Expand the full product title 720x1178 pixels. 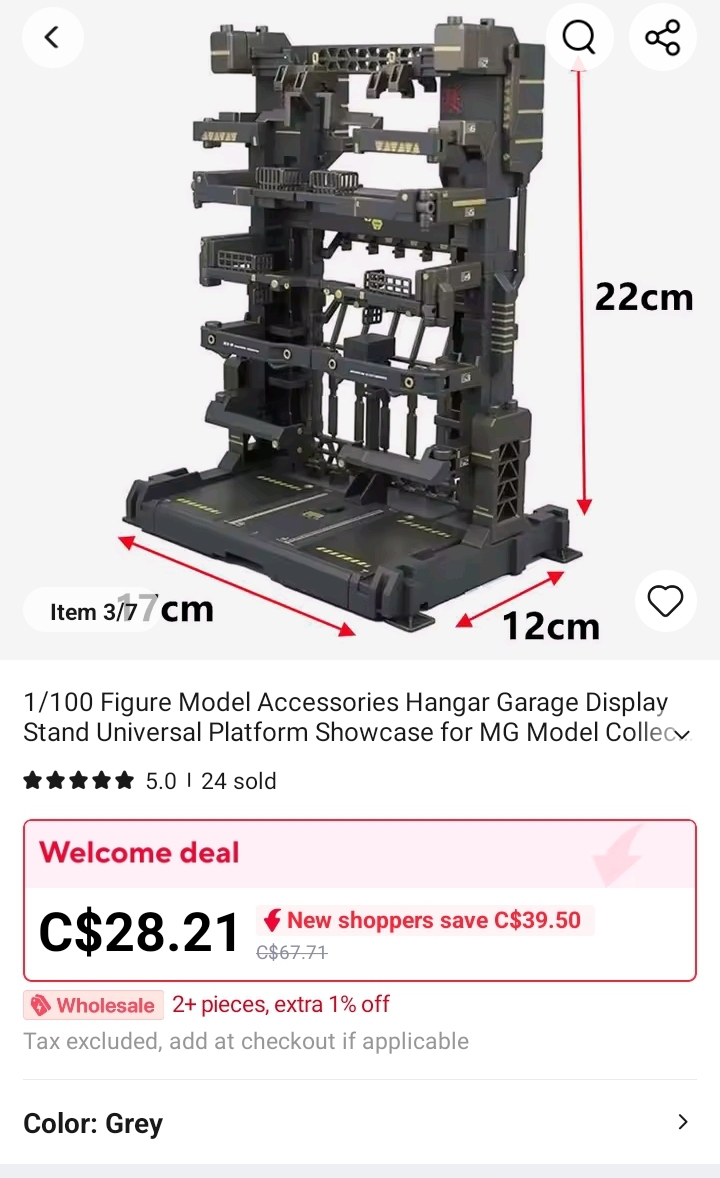click(682, 734)
